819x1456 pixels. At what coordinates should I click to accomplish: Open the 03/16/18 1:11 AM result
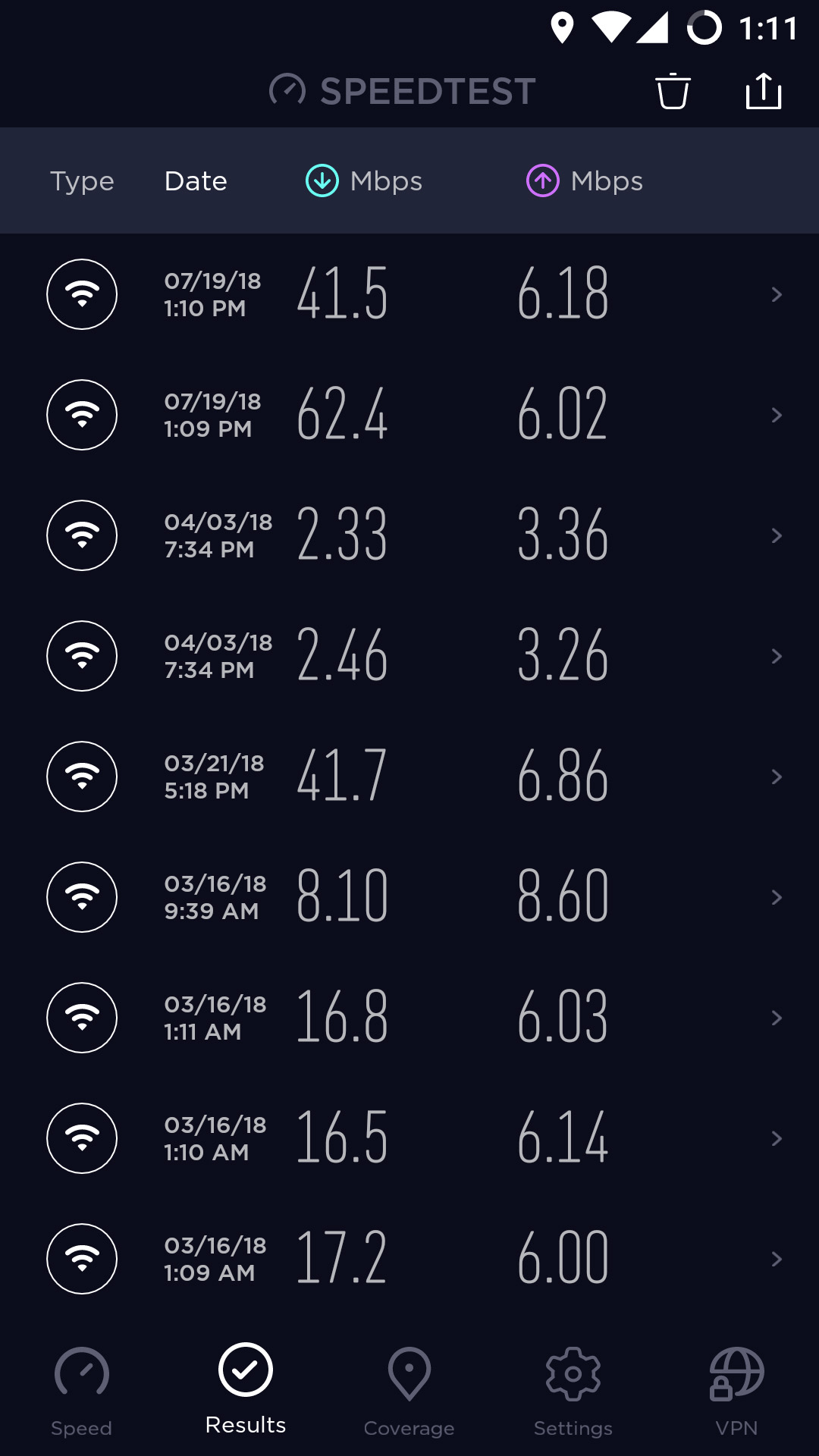tap(409, 1018)
